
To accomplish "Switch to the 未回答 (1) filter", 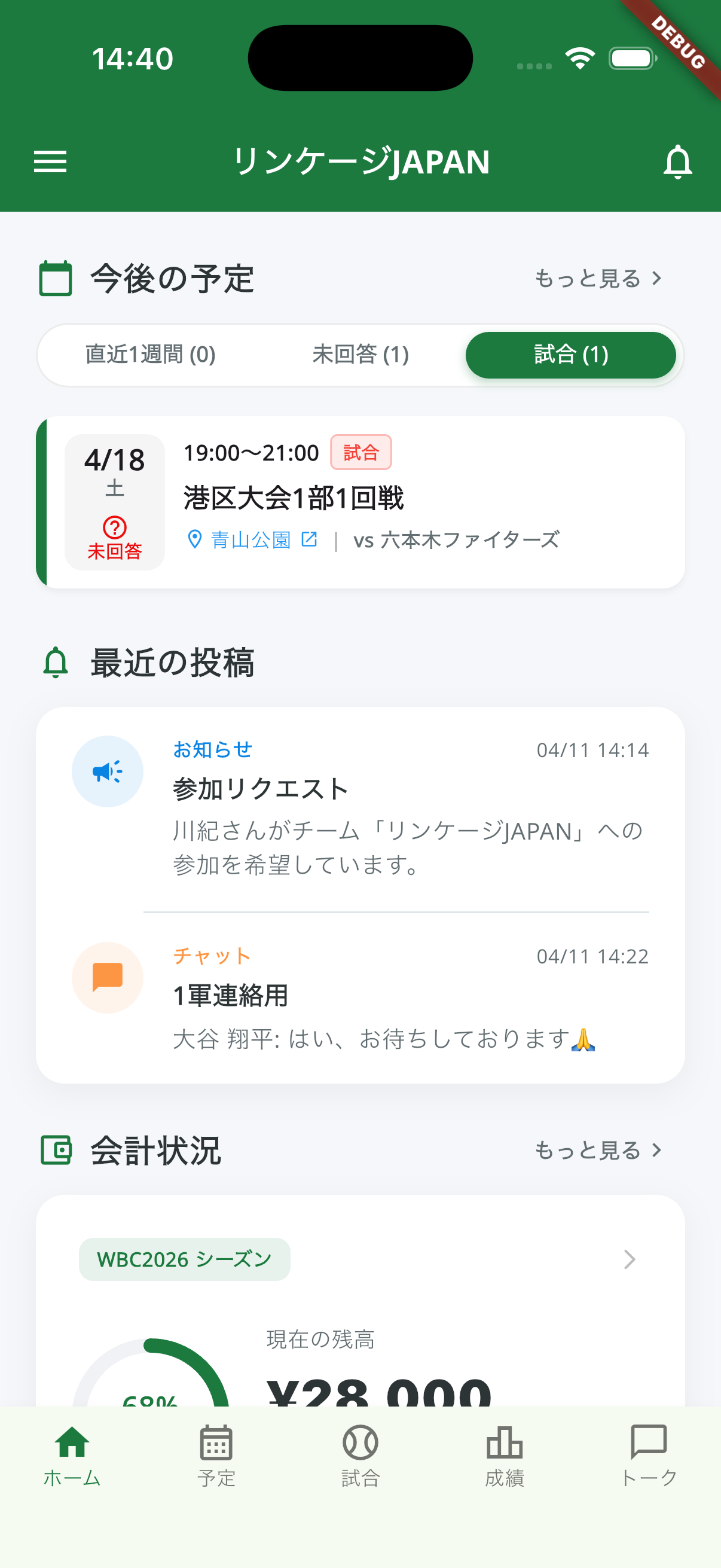I will (361, 355).
